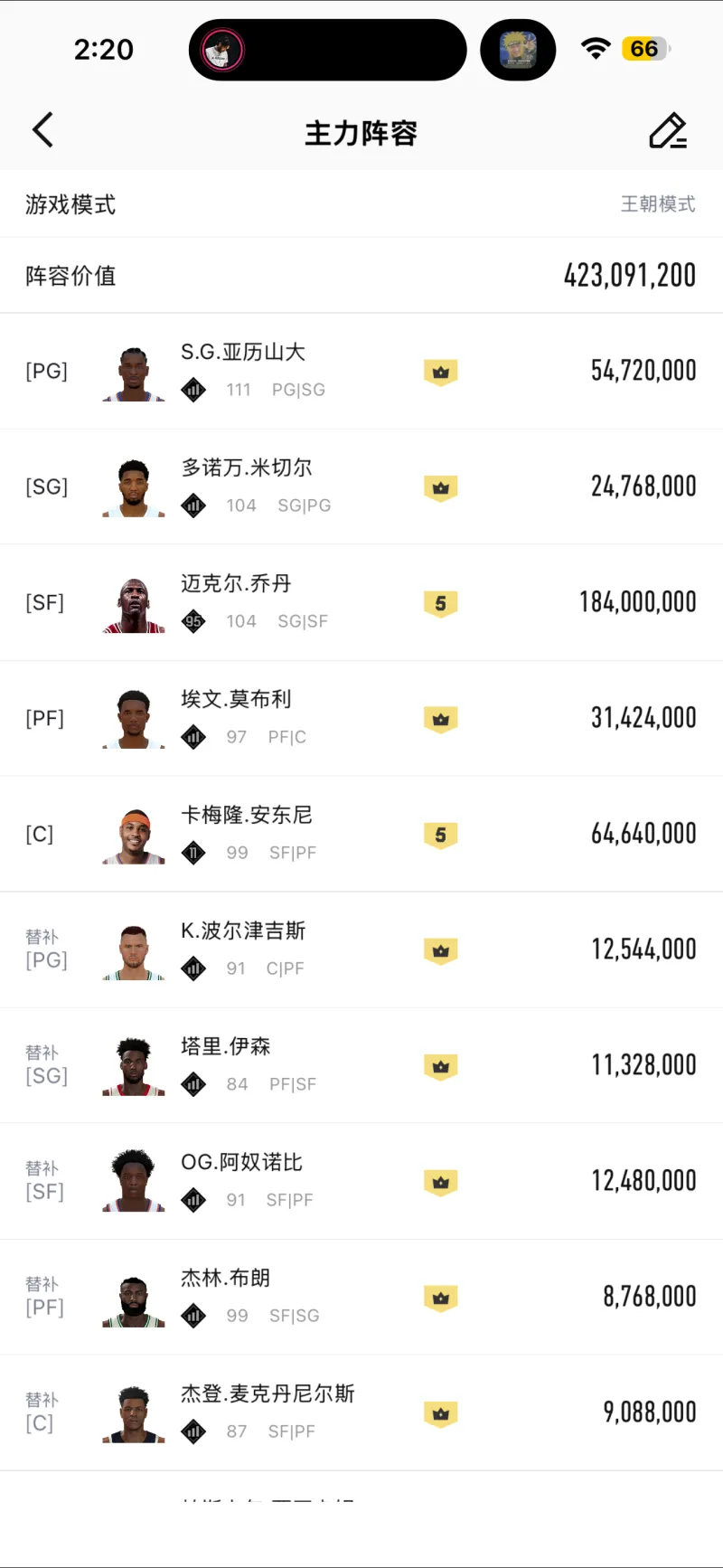
Task: View 迈克尔.乔丹 player details
Action: (361, 602)
